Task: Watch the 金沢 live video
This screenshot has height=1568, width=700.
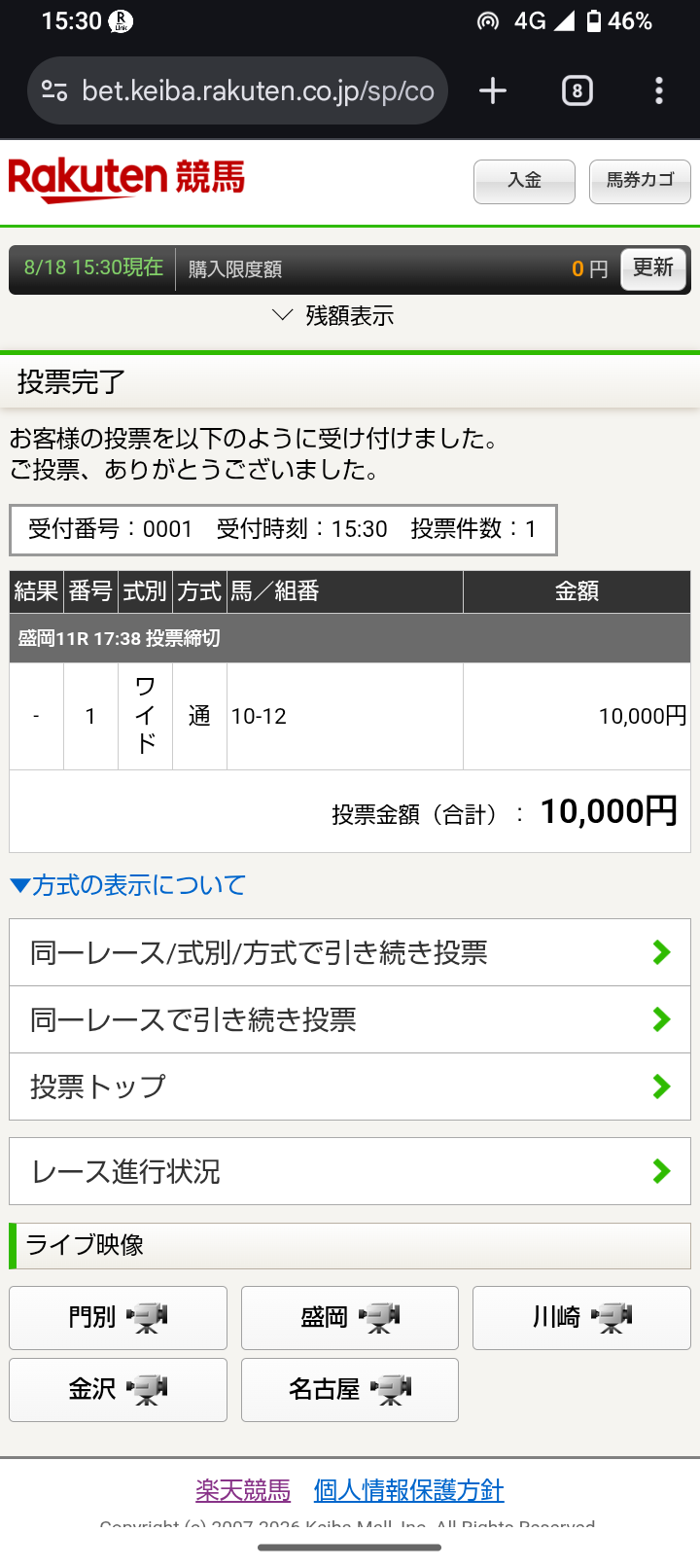Action: click(118, 1390)
